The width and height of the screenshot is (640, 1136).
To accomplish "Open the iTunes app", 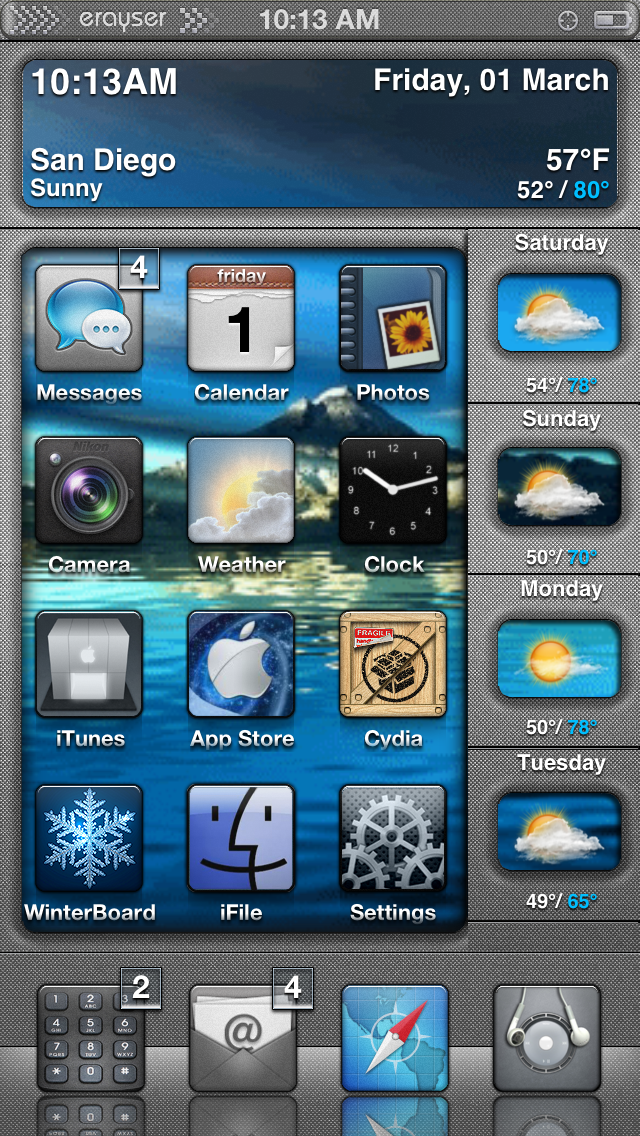I will click(x=89, y=665).
